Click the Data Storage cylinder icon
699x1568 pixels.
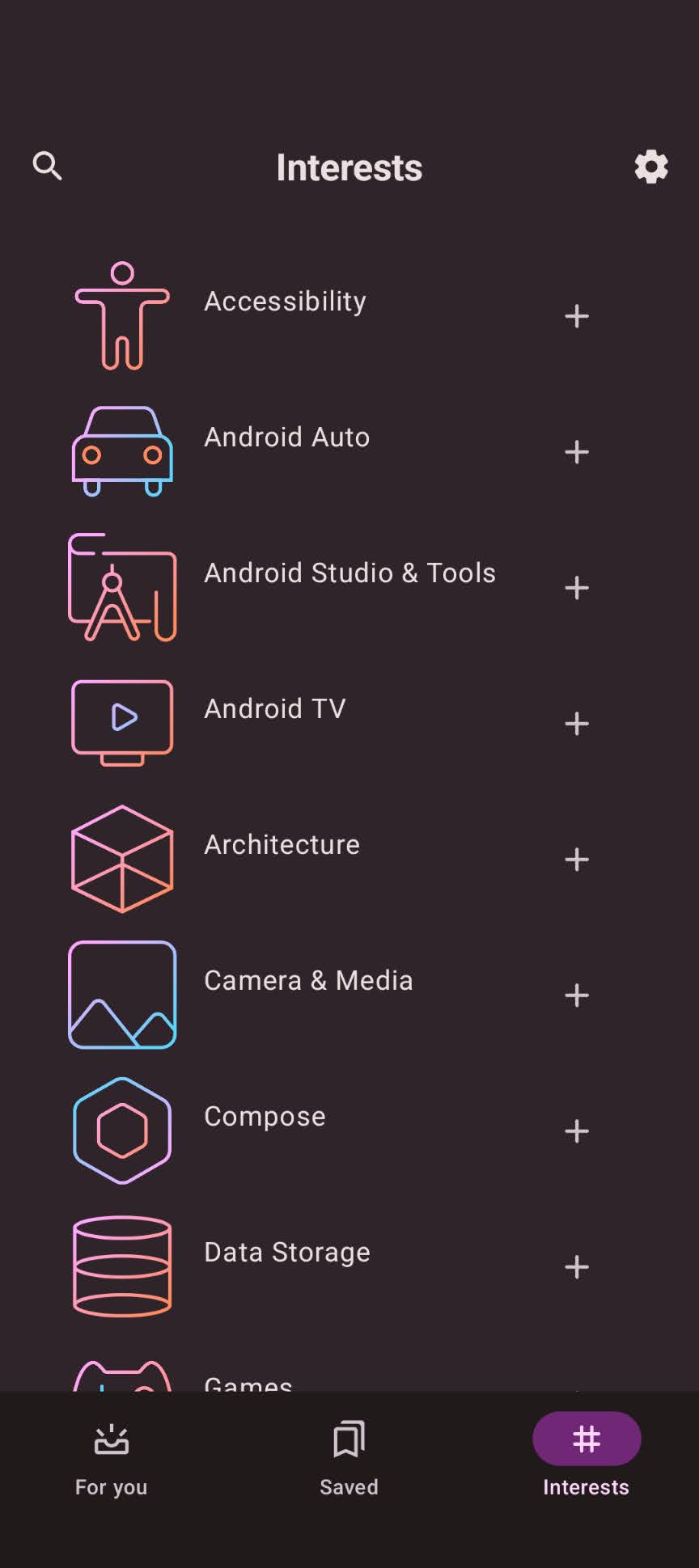(x=121, y=1266)
